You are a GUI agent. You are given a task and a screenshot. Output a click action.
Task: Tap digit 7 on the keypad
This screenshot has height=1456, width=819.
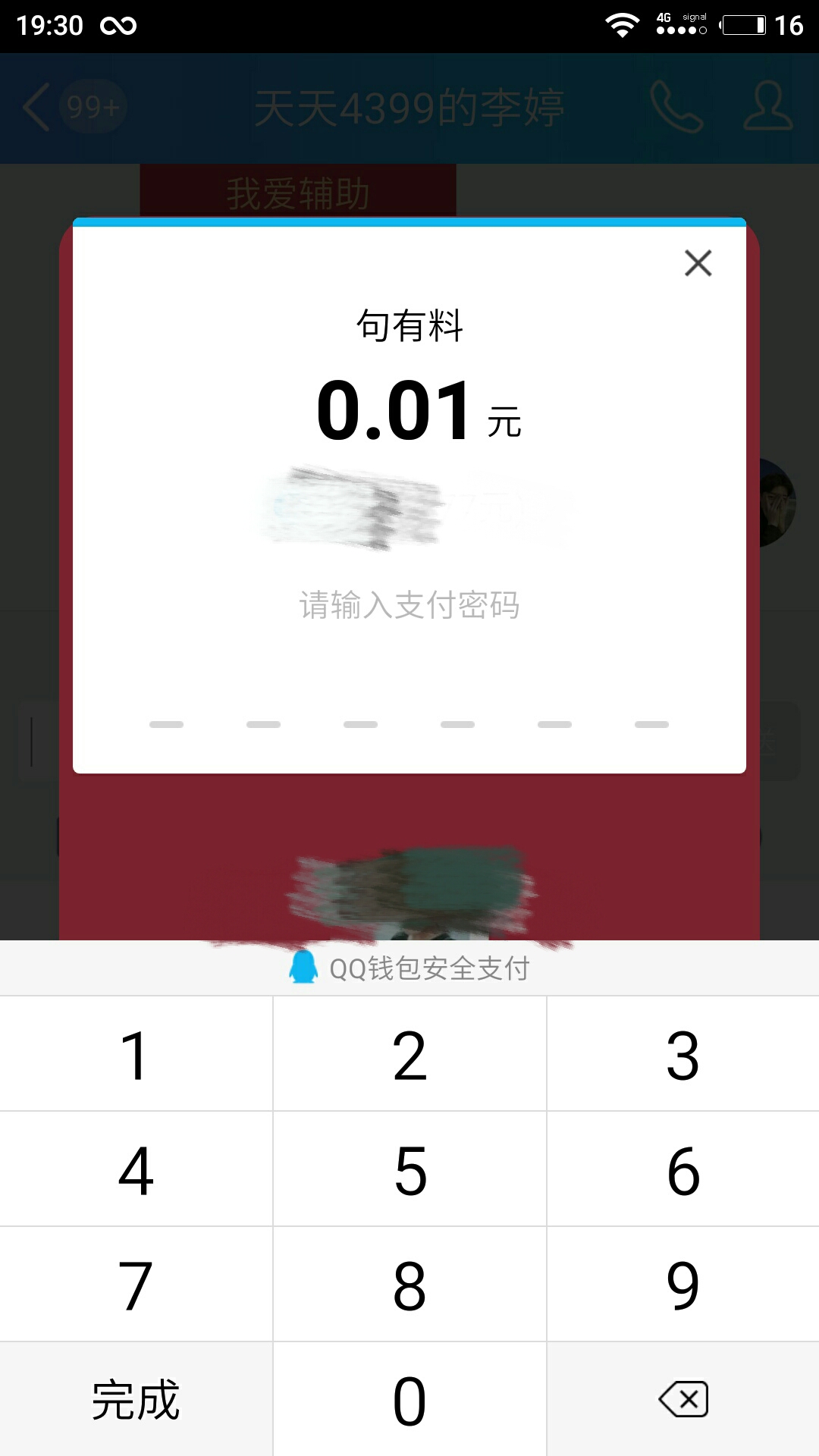(136, 1285)
